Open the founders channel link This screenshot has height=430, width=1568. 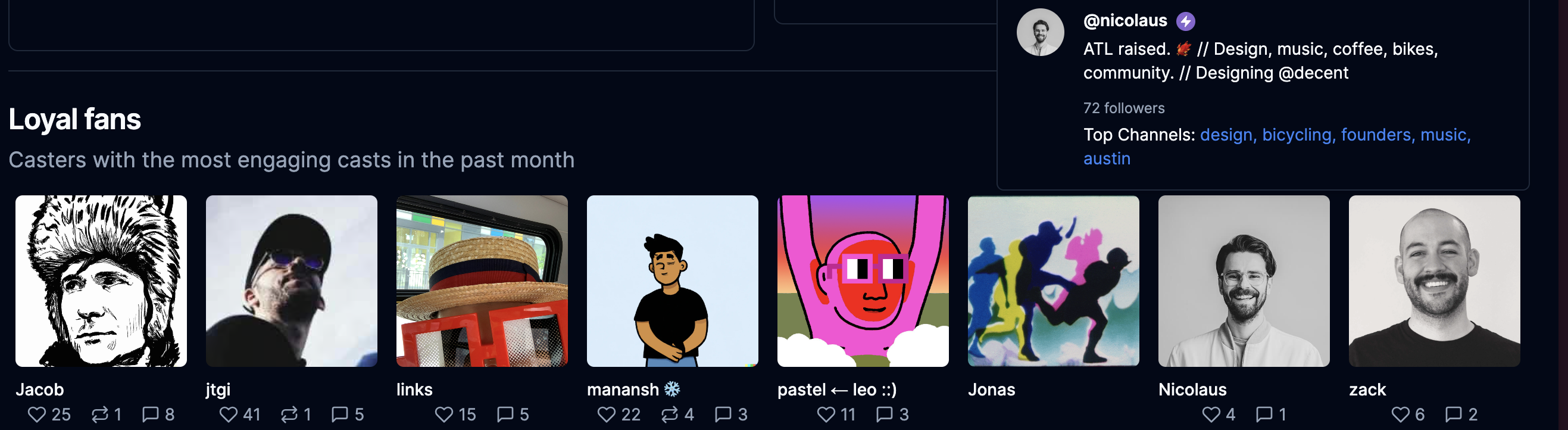tap(1376, 135)
